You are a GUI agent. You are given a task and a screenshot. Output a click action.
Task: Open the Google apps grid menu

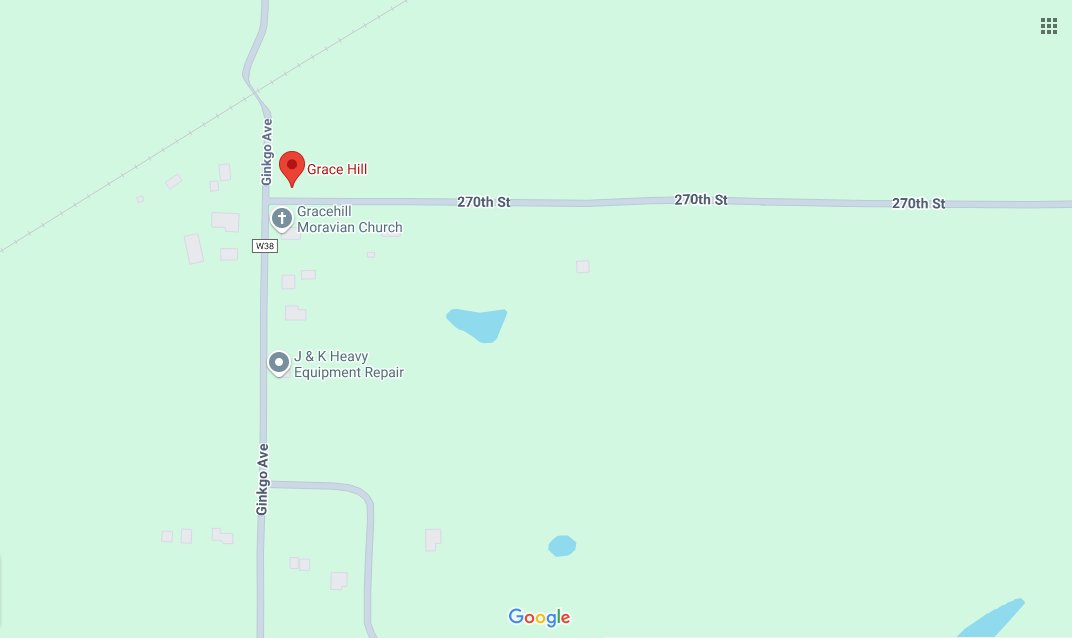1048,26
